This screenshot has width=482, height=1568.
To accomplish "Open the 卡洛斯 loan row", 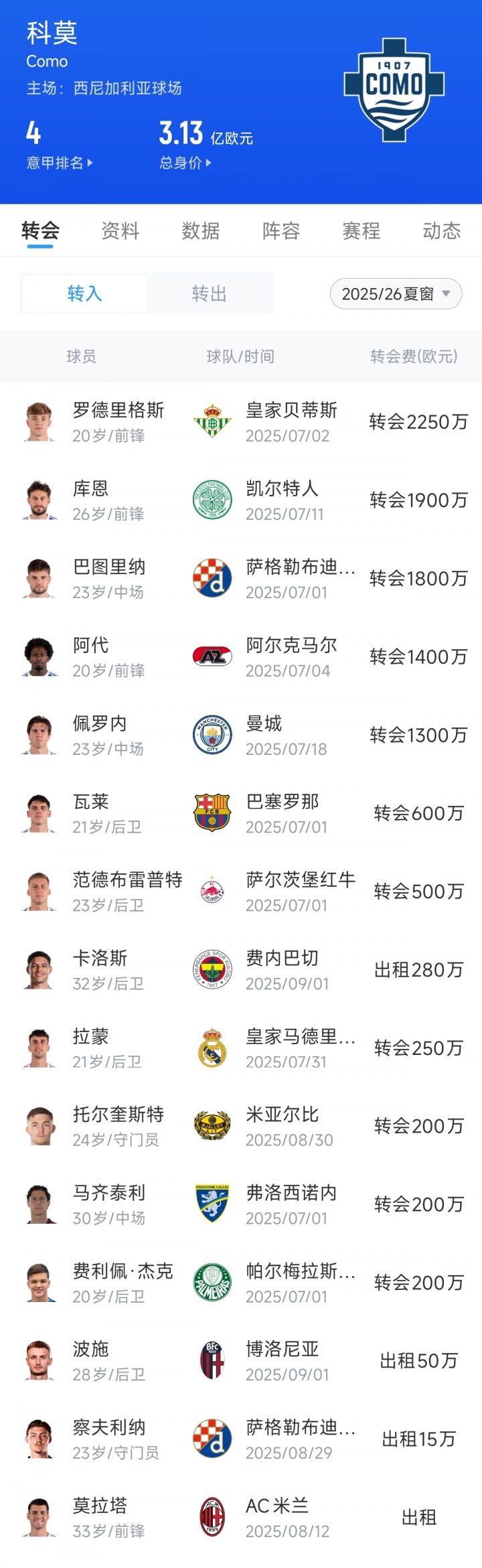I will (241, 970).
